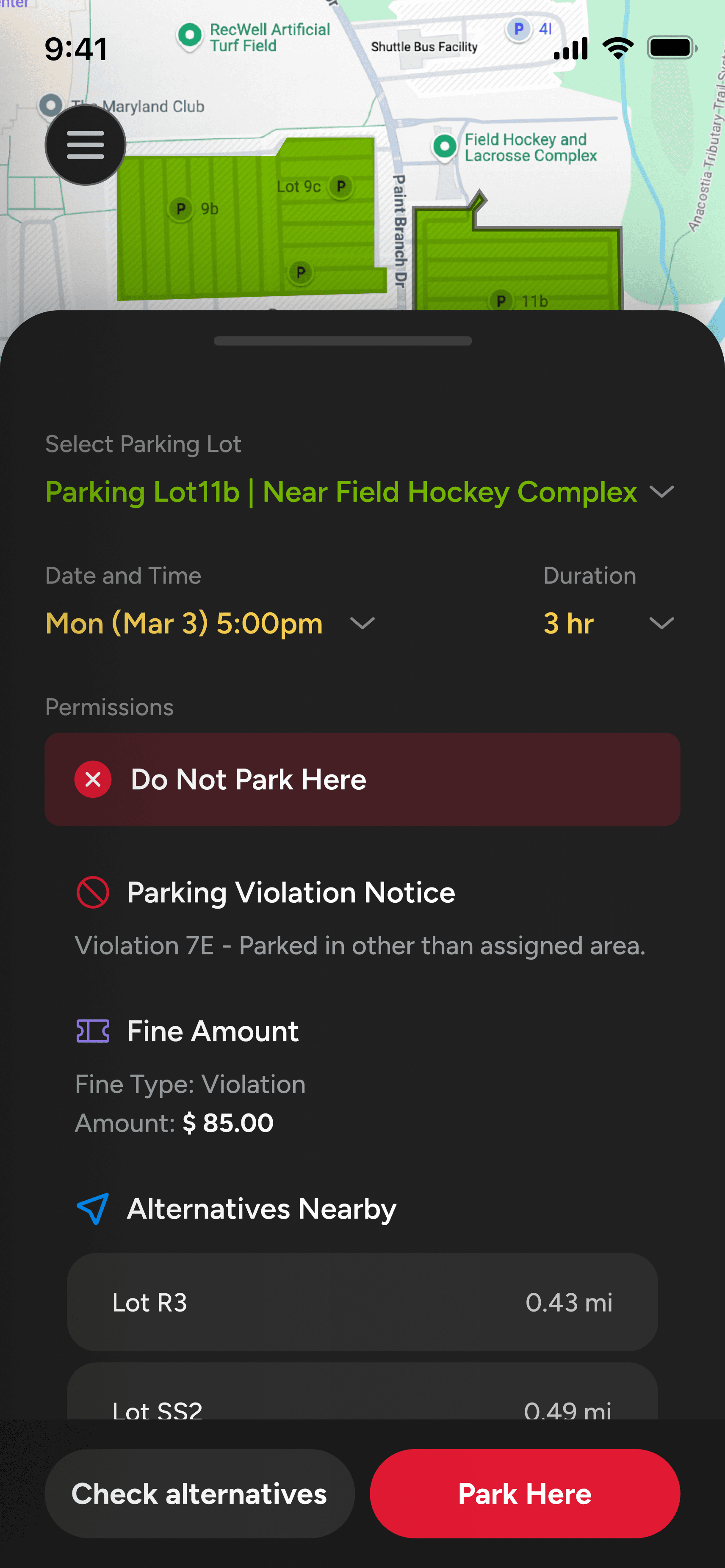The image size is (725, 1568).
Task: Tap Field Hockey and Lacrosse Complex pin
Action: coord(445,146)
